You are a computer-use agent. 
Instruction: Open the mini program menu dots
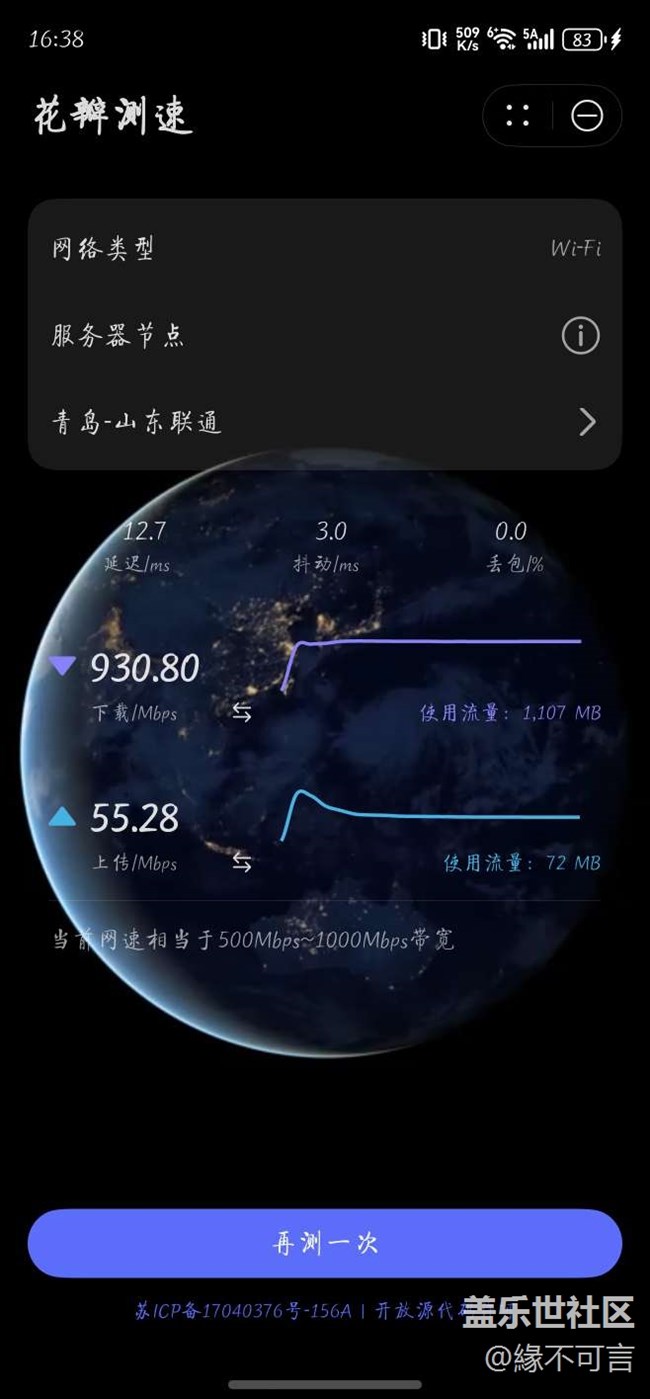click(x=518, y=116)
